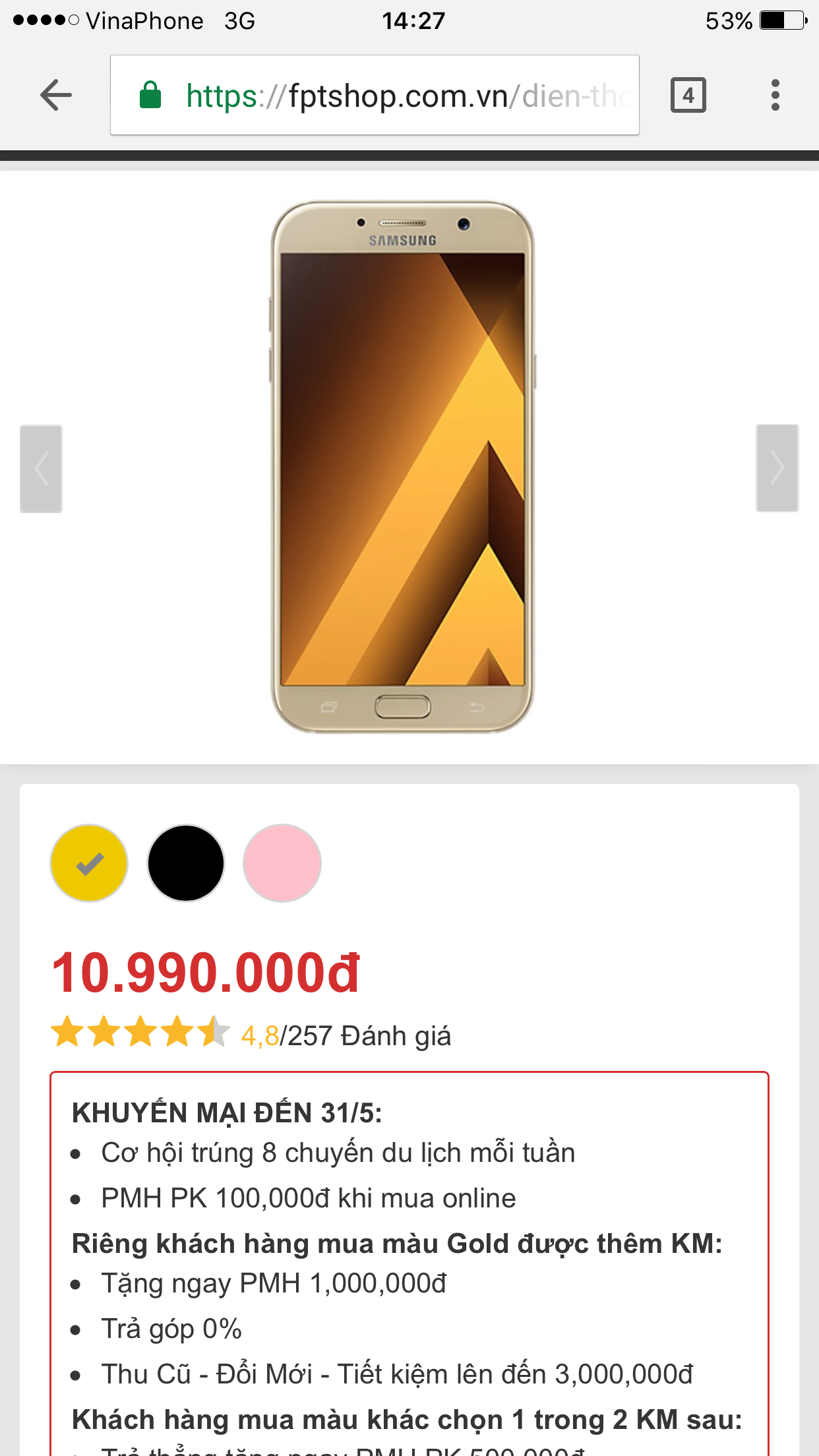Open the browser overflow menu
Viewport: 819px width, 1456px height.
tap(775, 95)
